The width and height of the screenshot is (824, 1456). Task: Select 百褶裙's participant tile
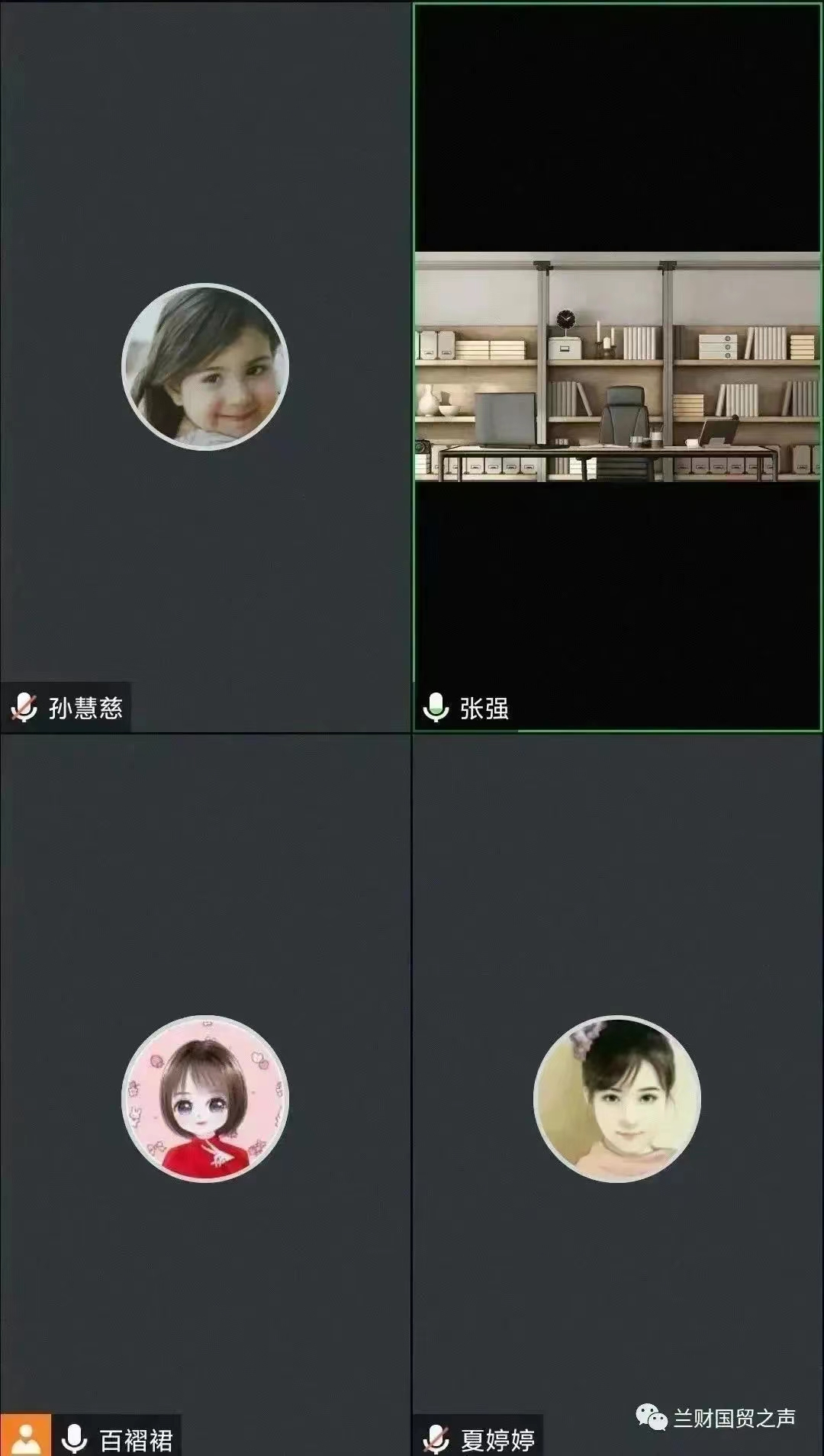[205, 1098]
